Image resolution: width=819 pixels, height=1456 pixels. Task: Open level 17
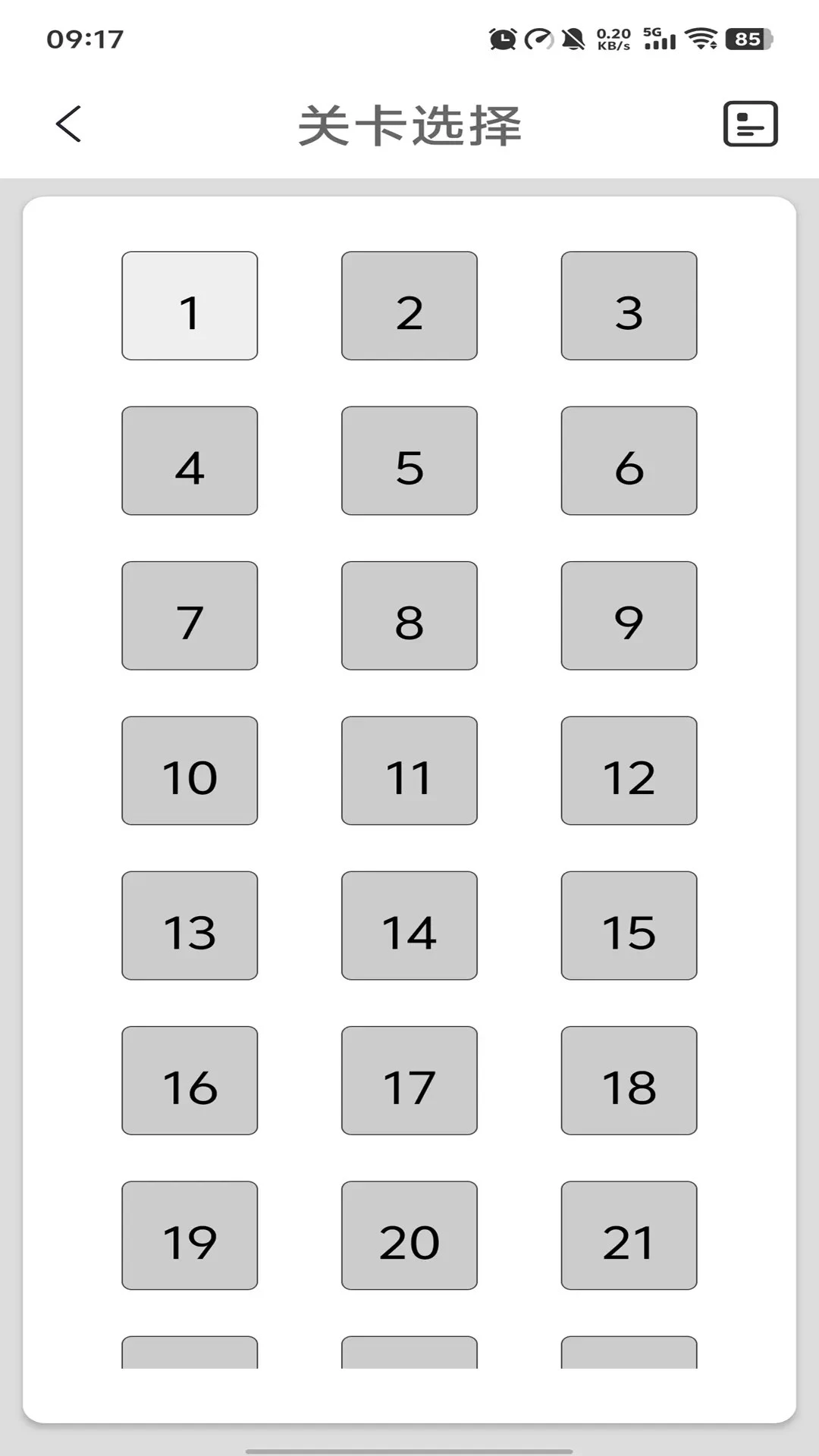tap(409, 1081)
